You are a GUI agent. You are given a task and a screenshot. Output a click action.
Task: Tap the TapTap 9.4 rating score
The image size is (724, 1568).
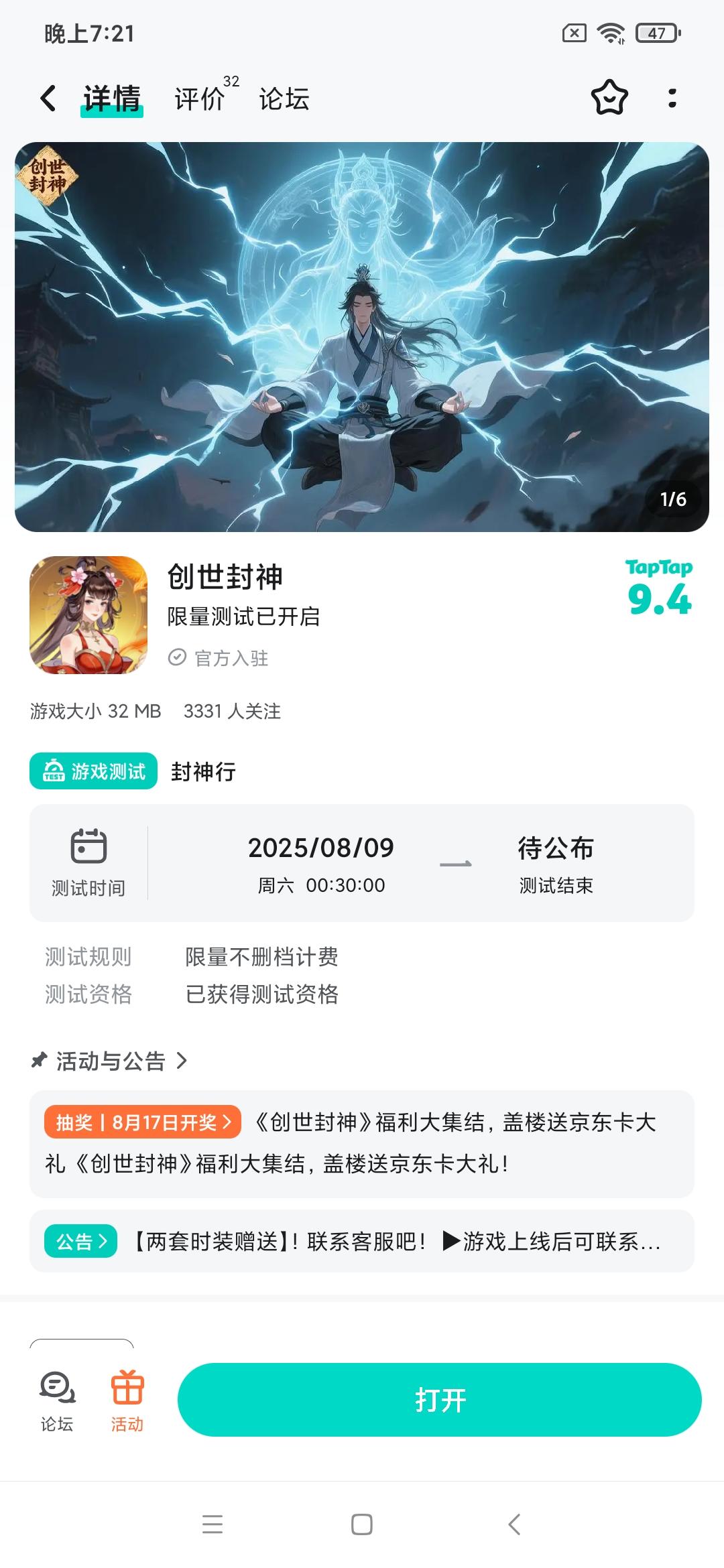[x=660, y=588]
